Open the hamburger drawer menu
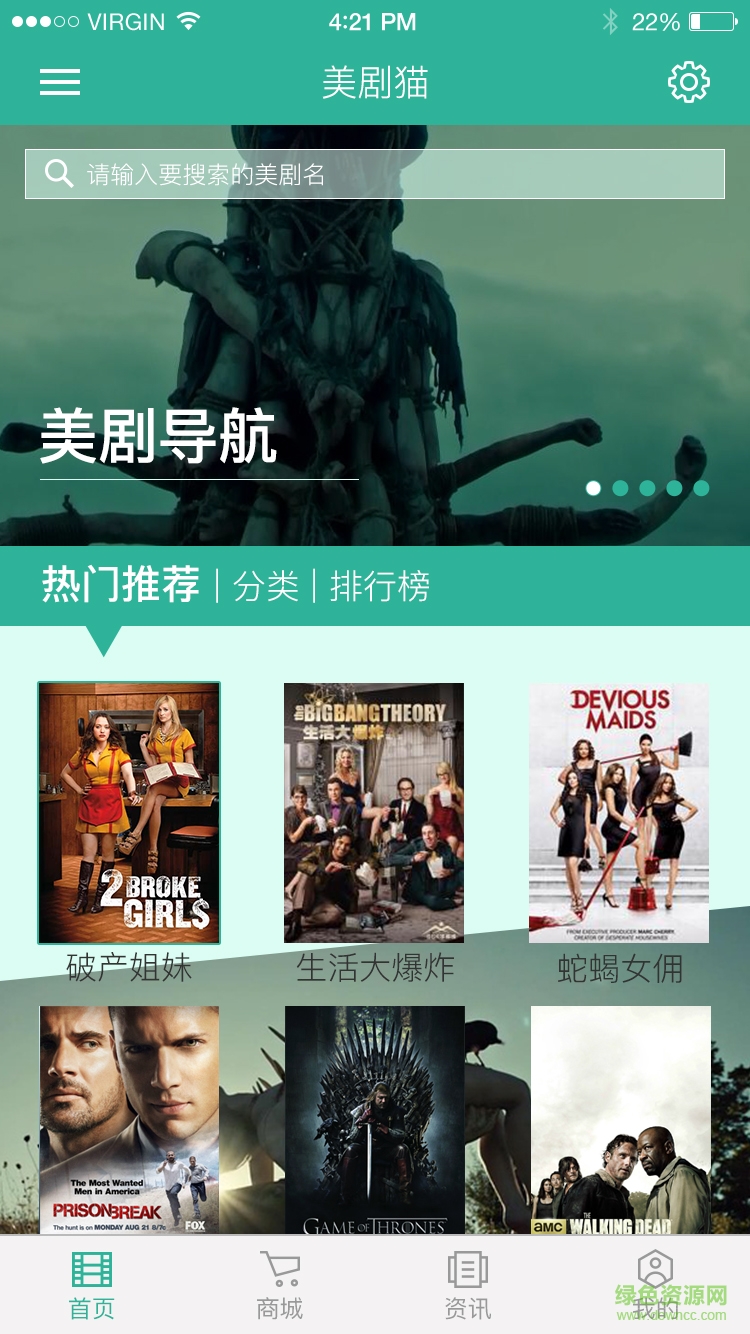 coord(60,82)
